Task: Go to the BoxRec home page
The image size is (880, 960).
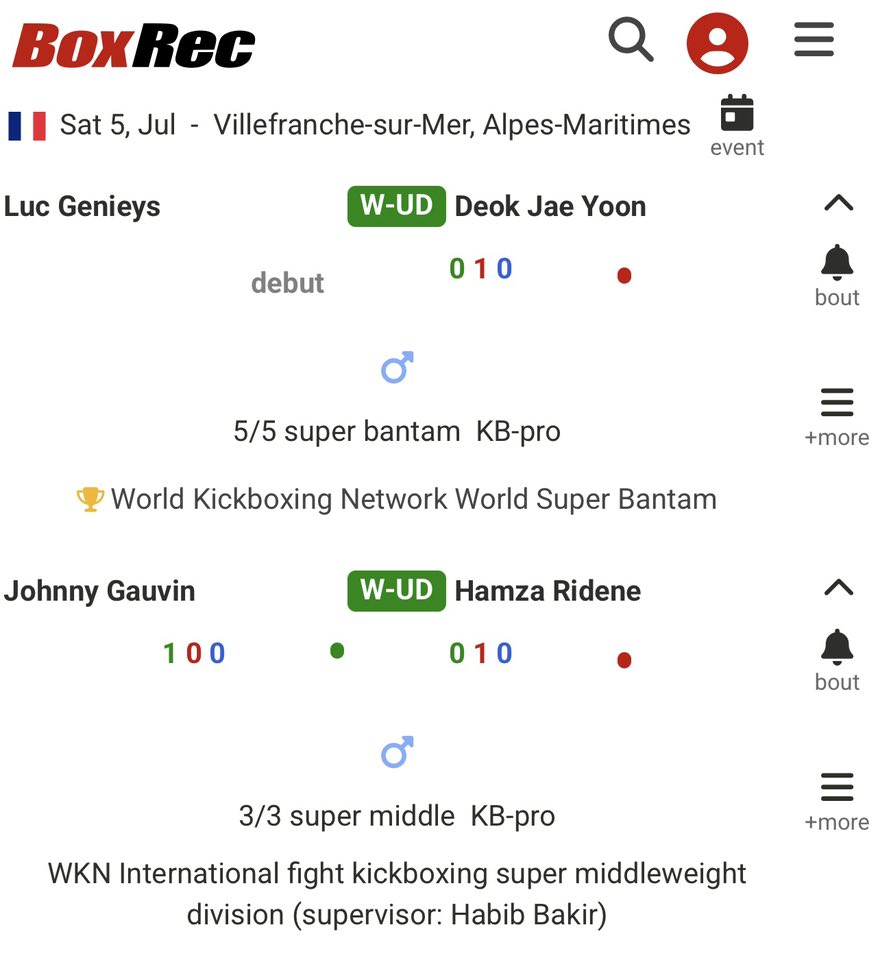Action: pos(134,46)
